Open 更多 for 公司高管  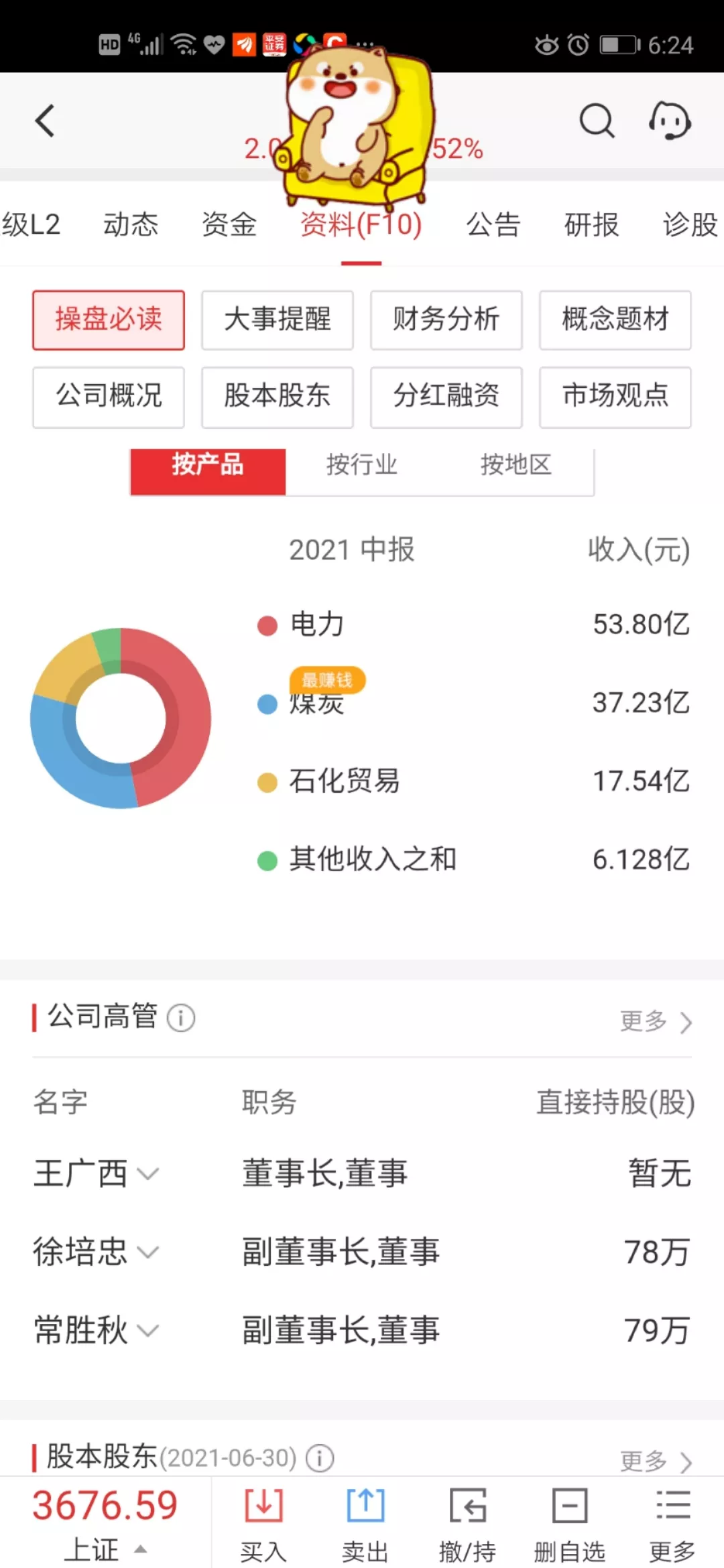[656, 1021]
